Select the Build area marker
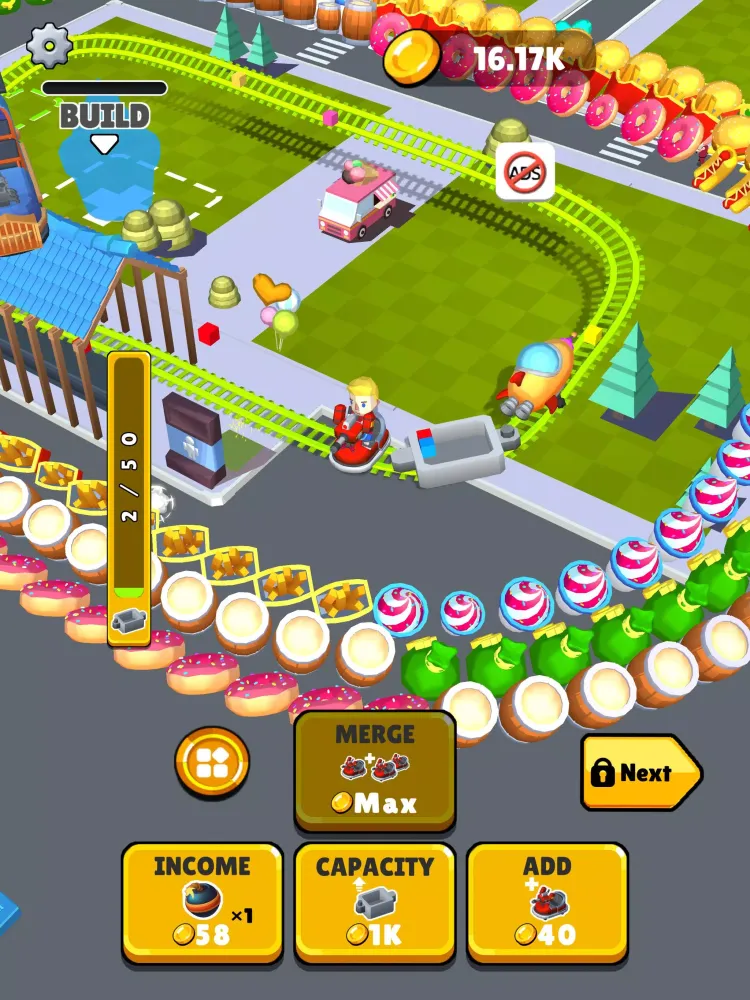This screenshot has width=750, height=1000. (104, 123)
